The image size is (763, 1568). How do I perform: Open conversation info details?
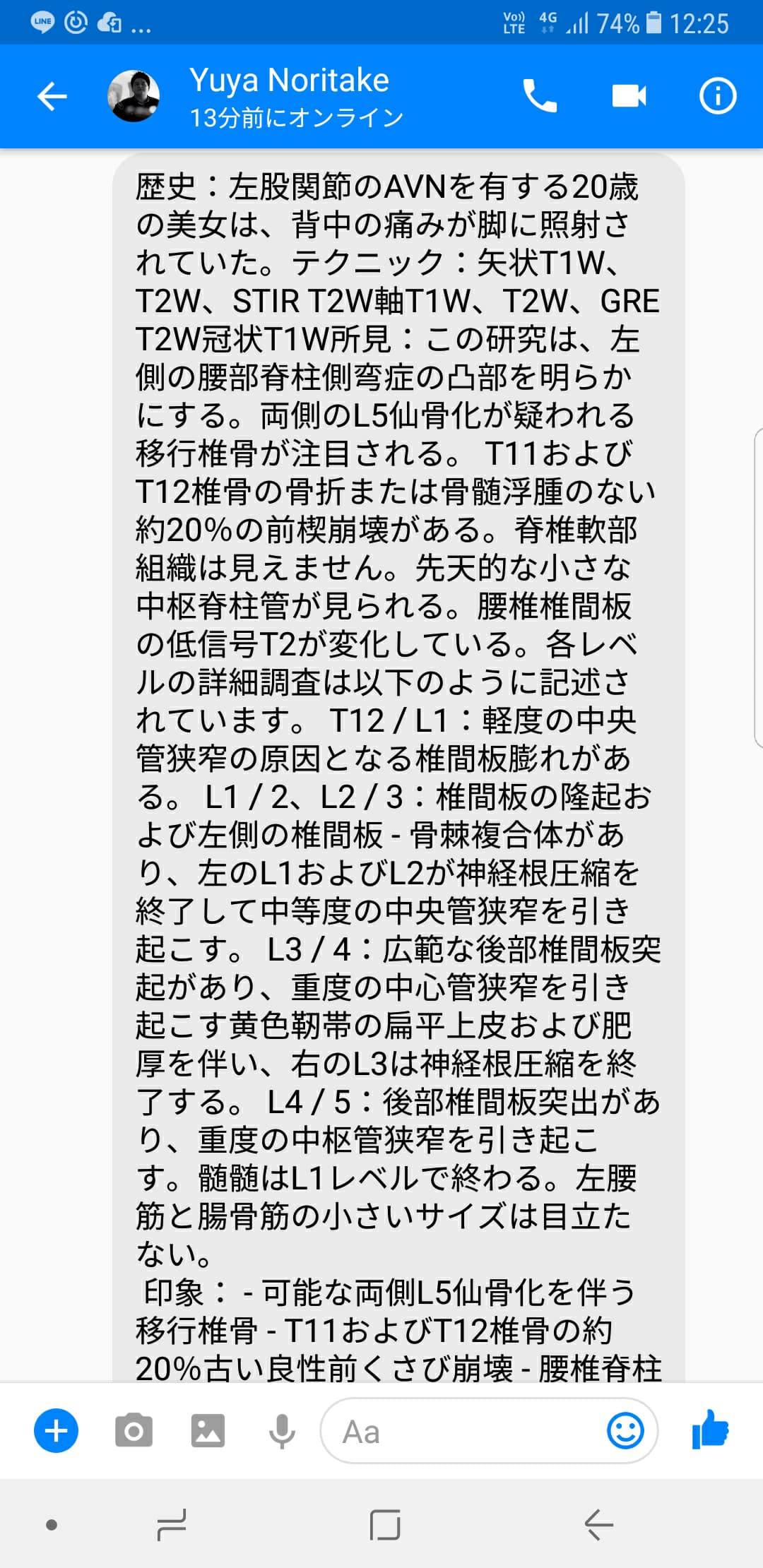pos(717,96)
